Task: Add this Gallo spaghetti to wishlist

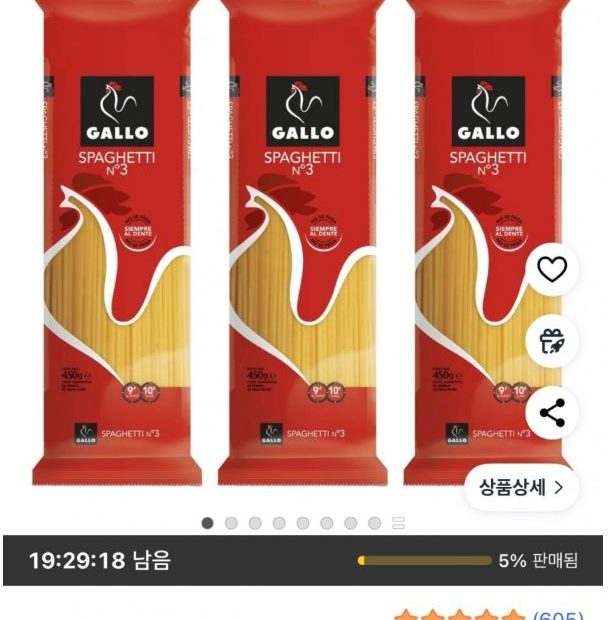Action: (x=552, y=269)
